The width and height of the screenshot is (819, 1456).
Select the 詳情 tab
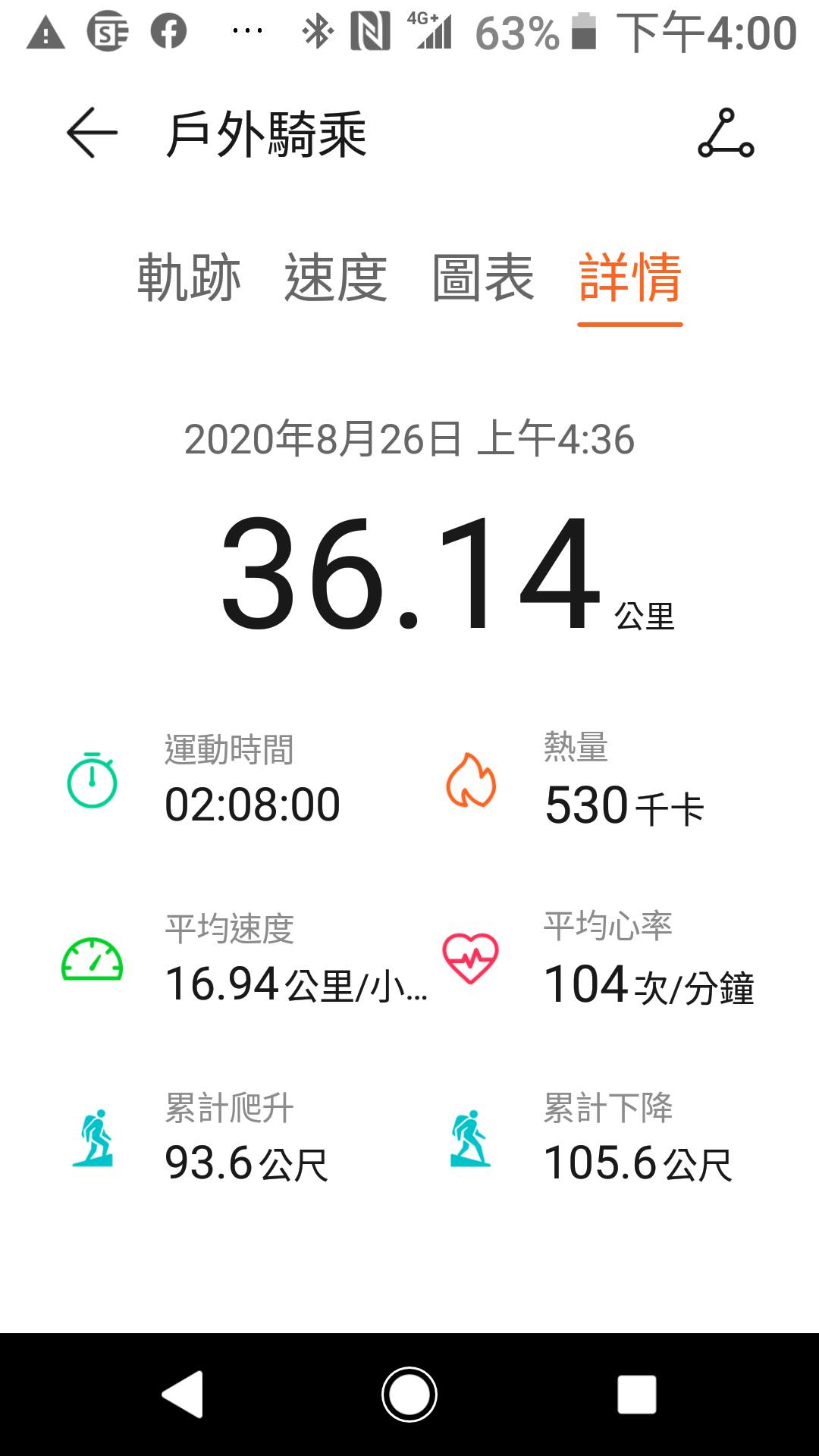[630, 278]
